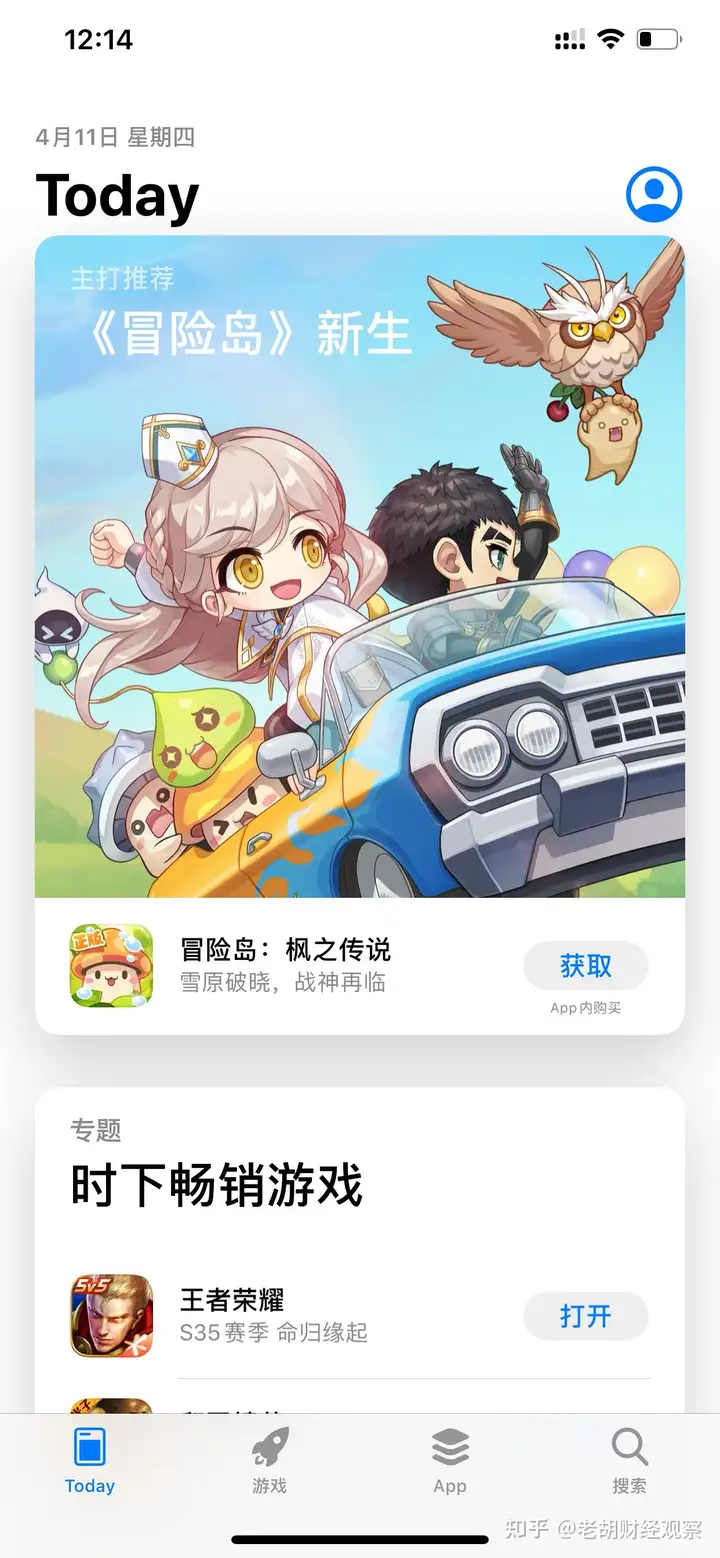Image resolution: width=720 pixels, height=1558 pixels.
Task: Switch to the App tab
Action: [x=450, y=1460]
